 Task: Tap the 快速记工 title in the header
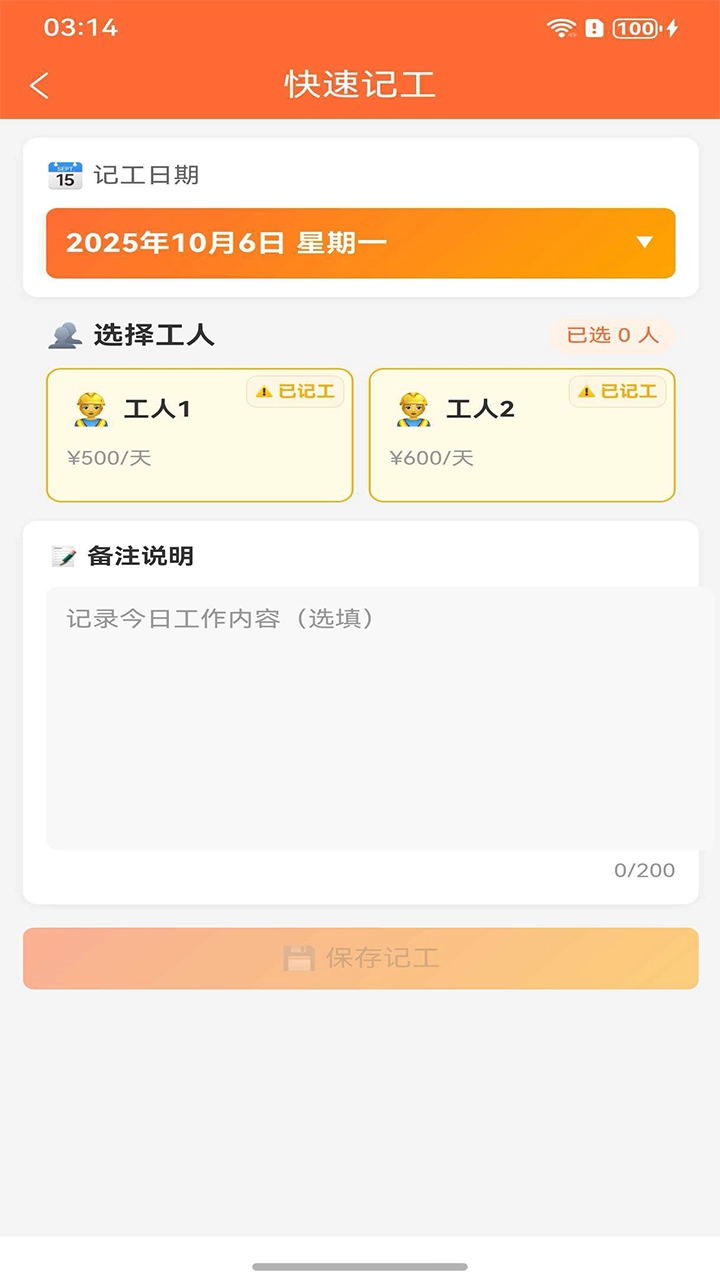click(x=360, y=85)
